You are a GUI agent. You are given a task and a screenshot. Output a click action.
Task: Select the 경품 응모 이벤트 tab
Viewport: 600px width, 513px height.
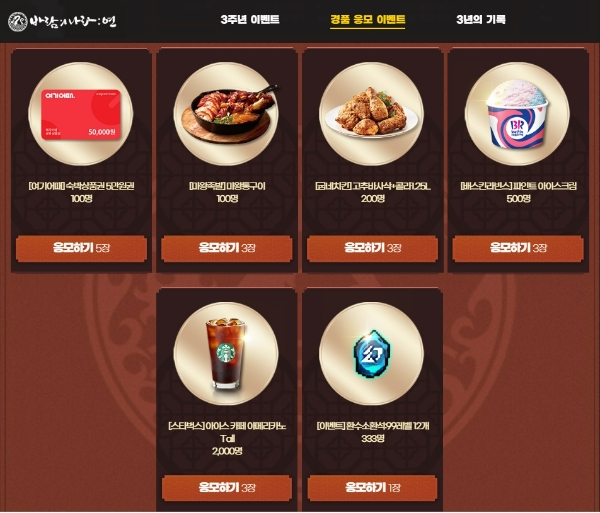(367, 19)
